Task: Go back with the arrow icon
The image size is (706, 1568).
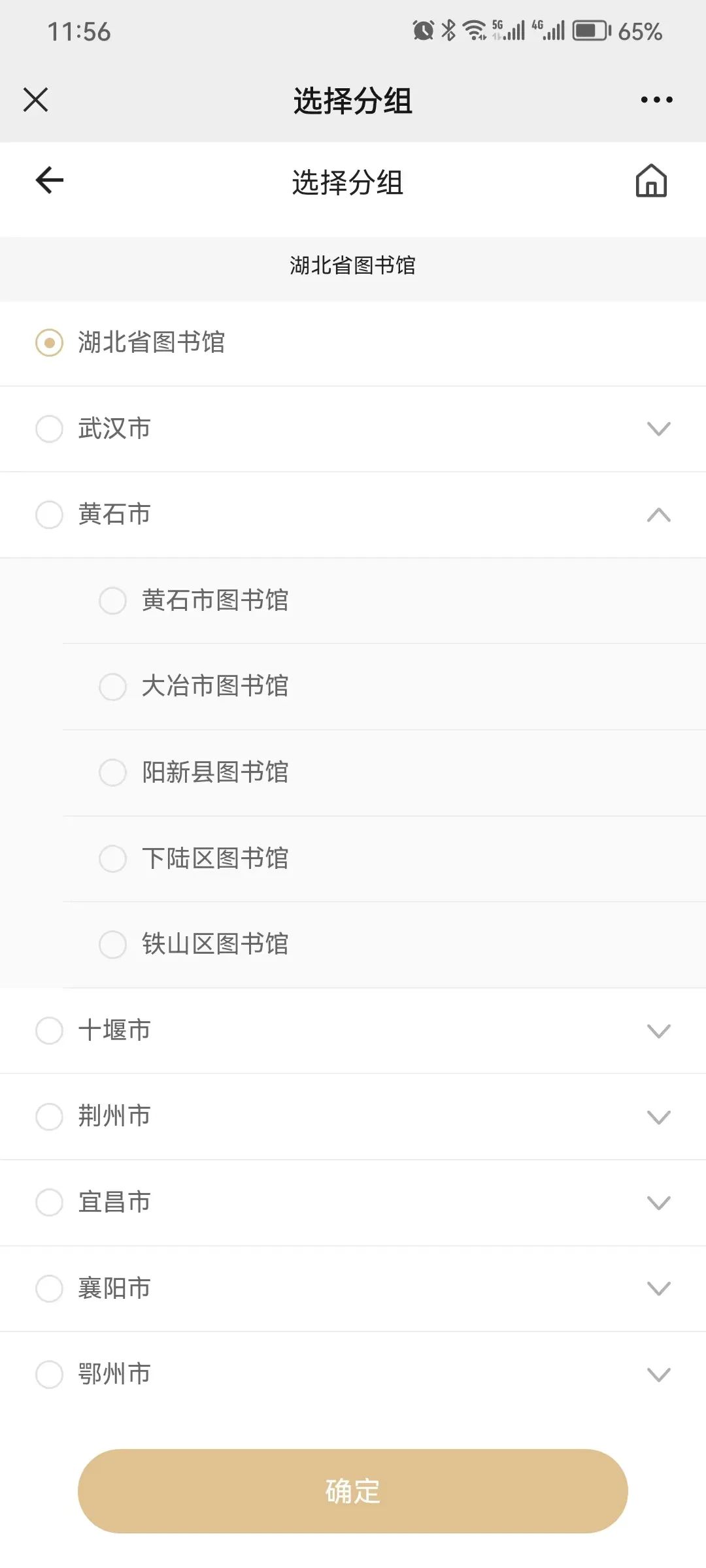Action: [x=50, y=180]
